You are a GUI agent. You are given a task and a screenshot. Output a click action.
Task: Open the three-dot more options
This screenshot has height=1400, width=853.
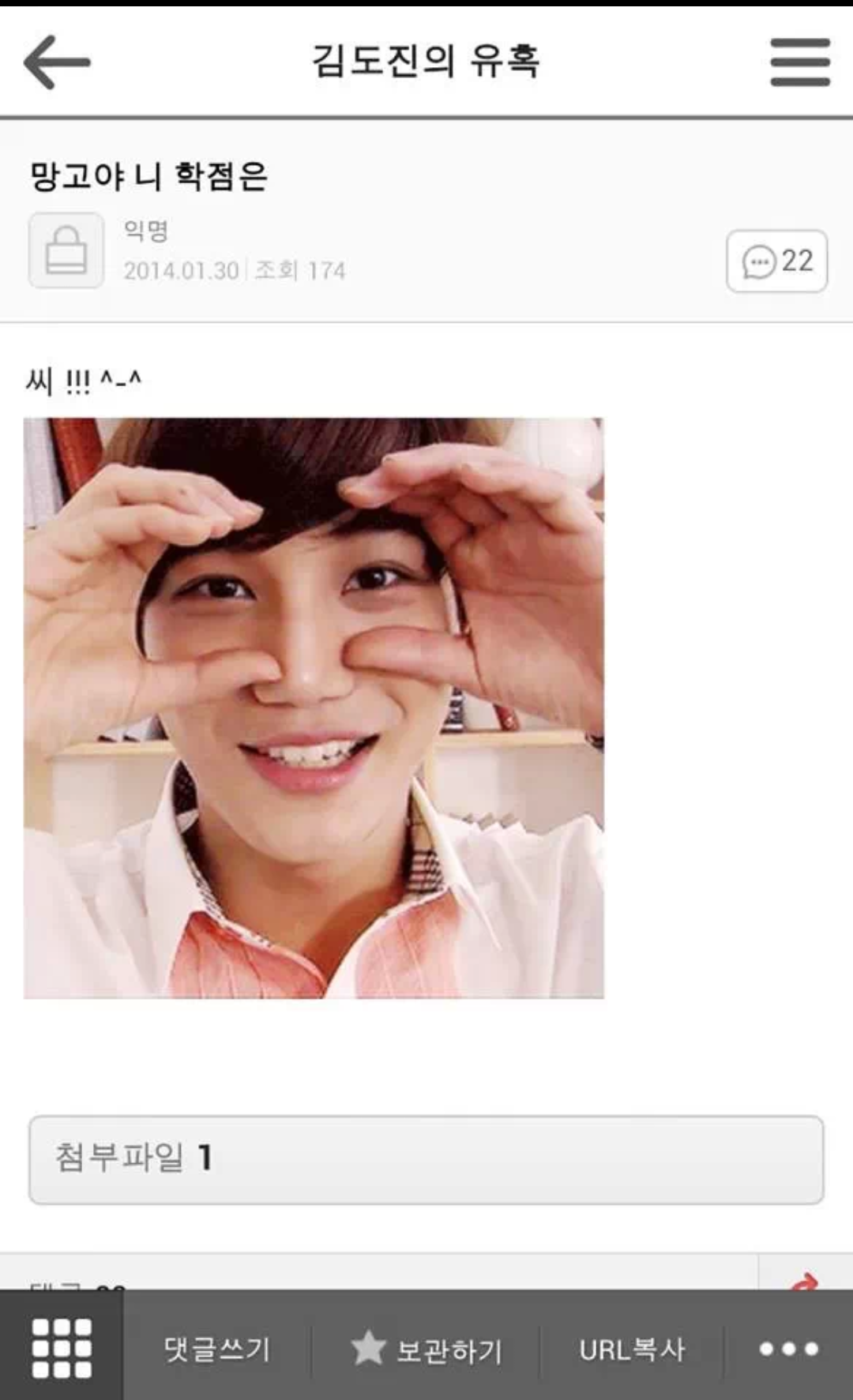pos(788,1349)
